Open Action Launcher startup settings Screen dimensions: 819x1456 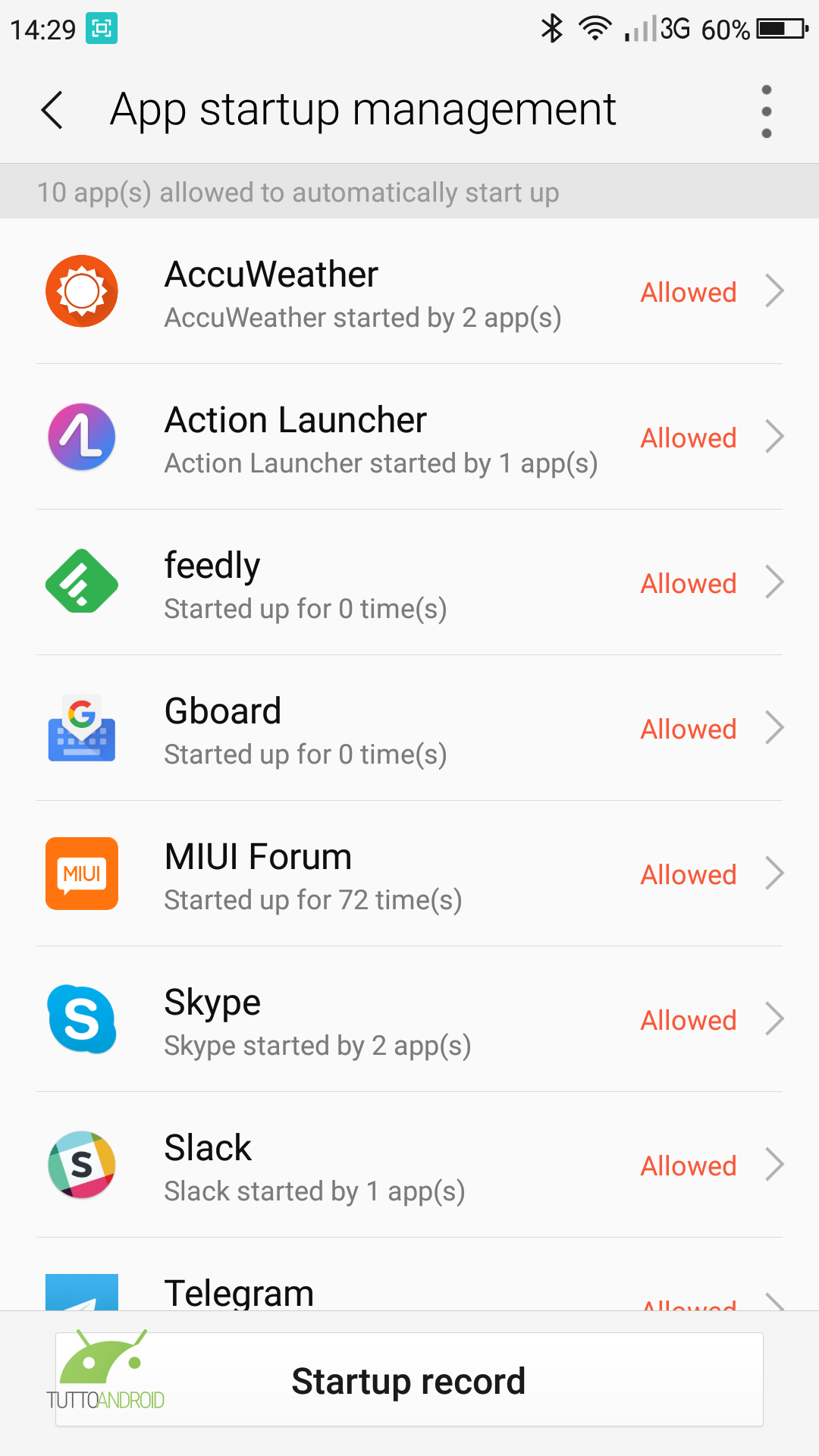409,437
